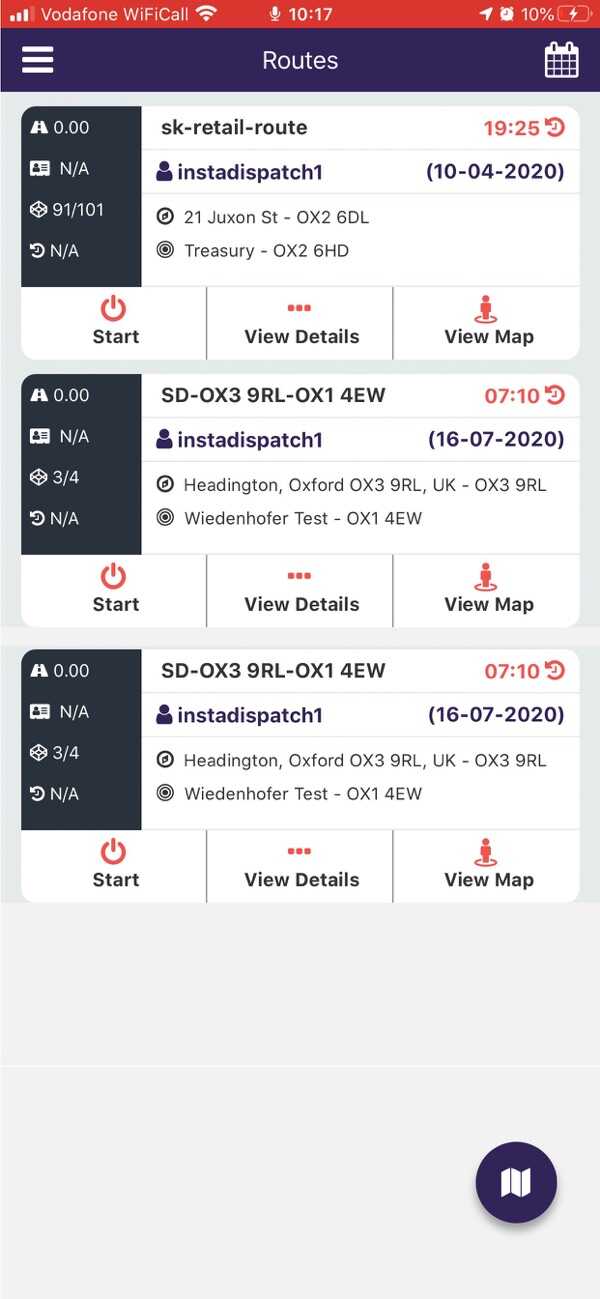Start the sk-retail-route route

115,322
